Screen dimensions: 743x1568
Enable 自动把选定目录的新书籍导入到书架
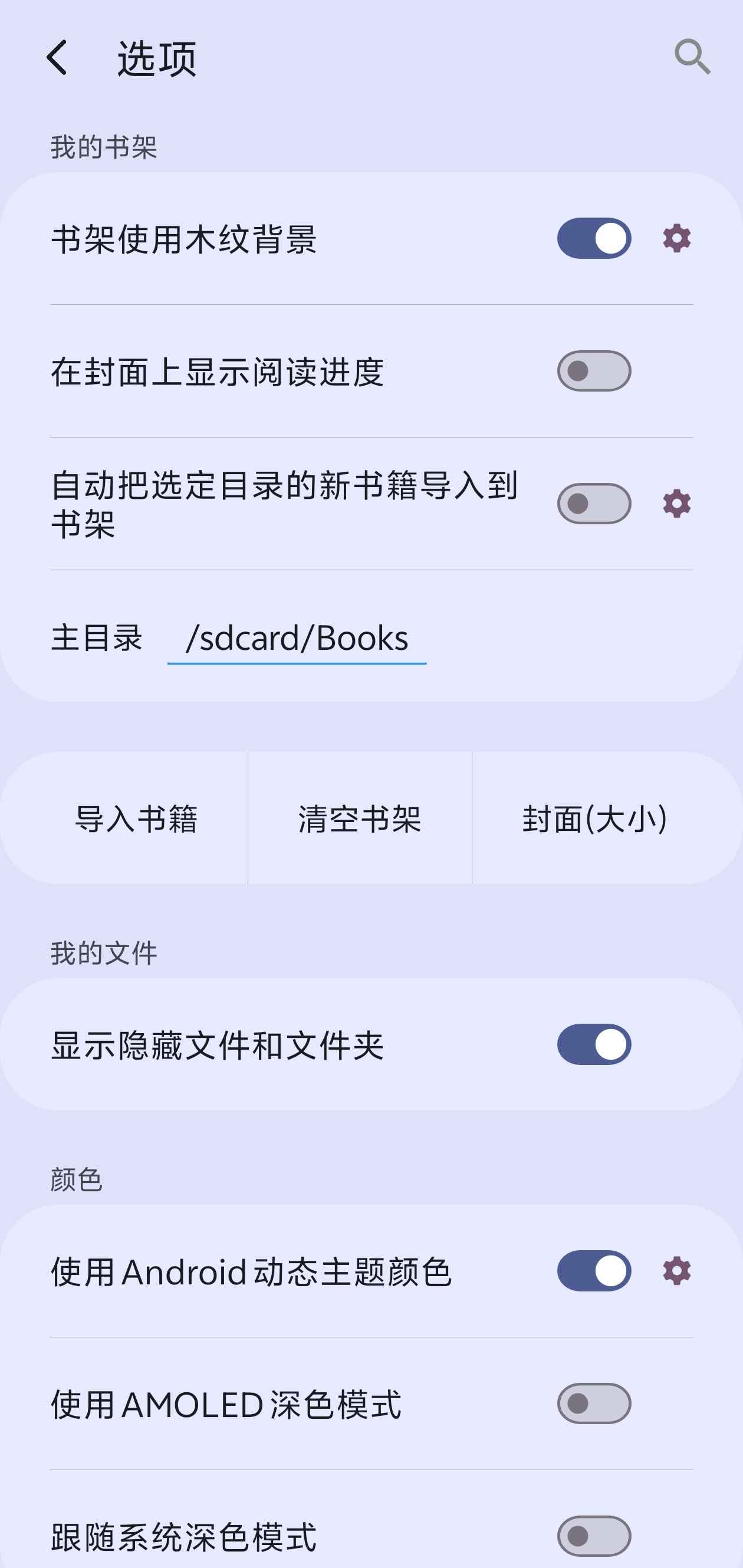coord(594,504)
